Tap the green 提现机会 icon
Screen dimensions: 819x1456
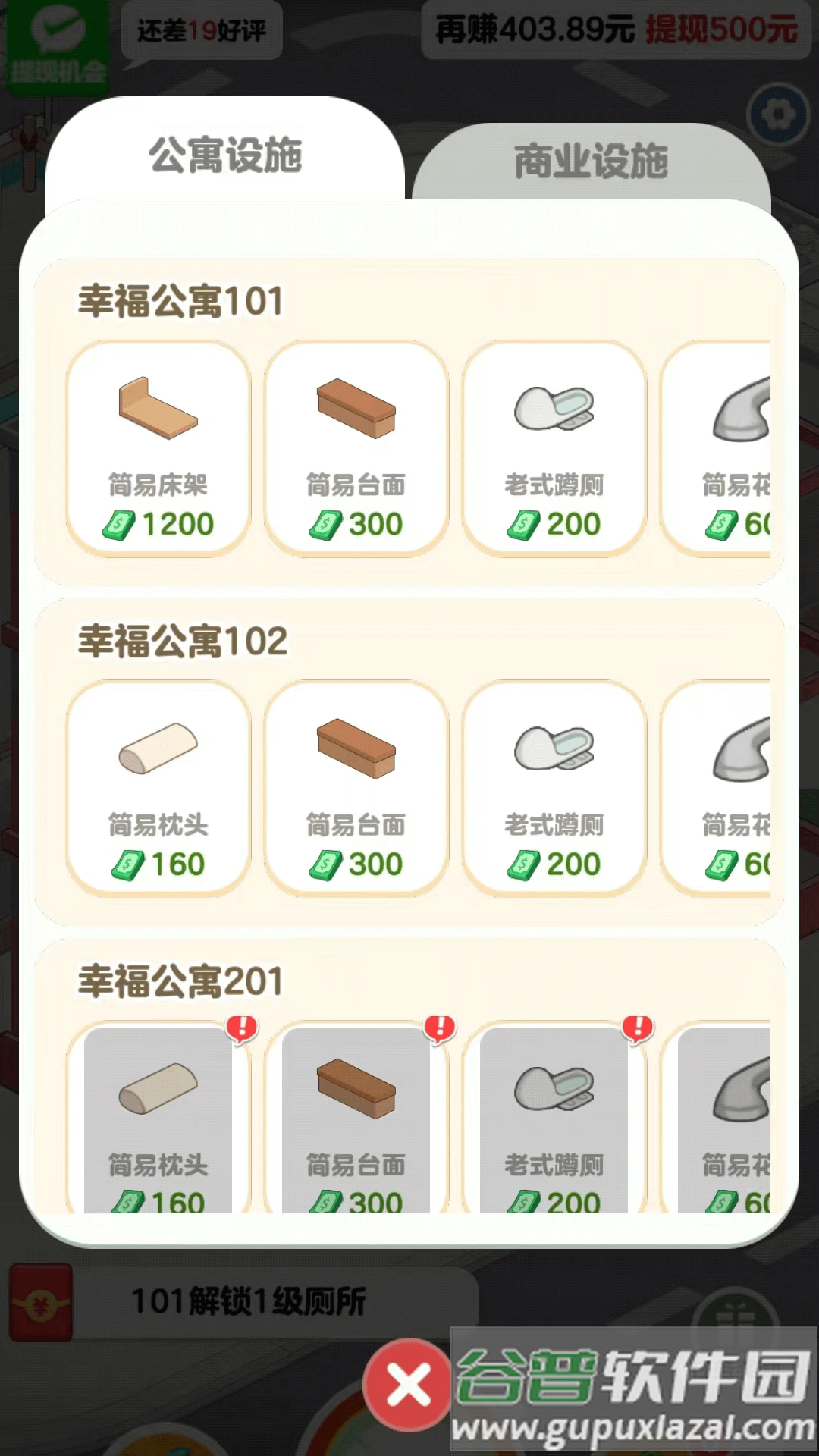(x=57, y=42)
